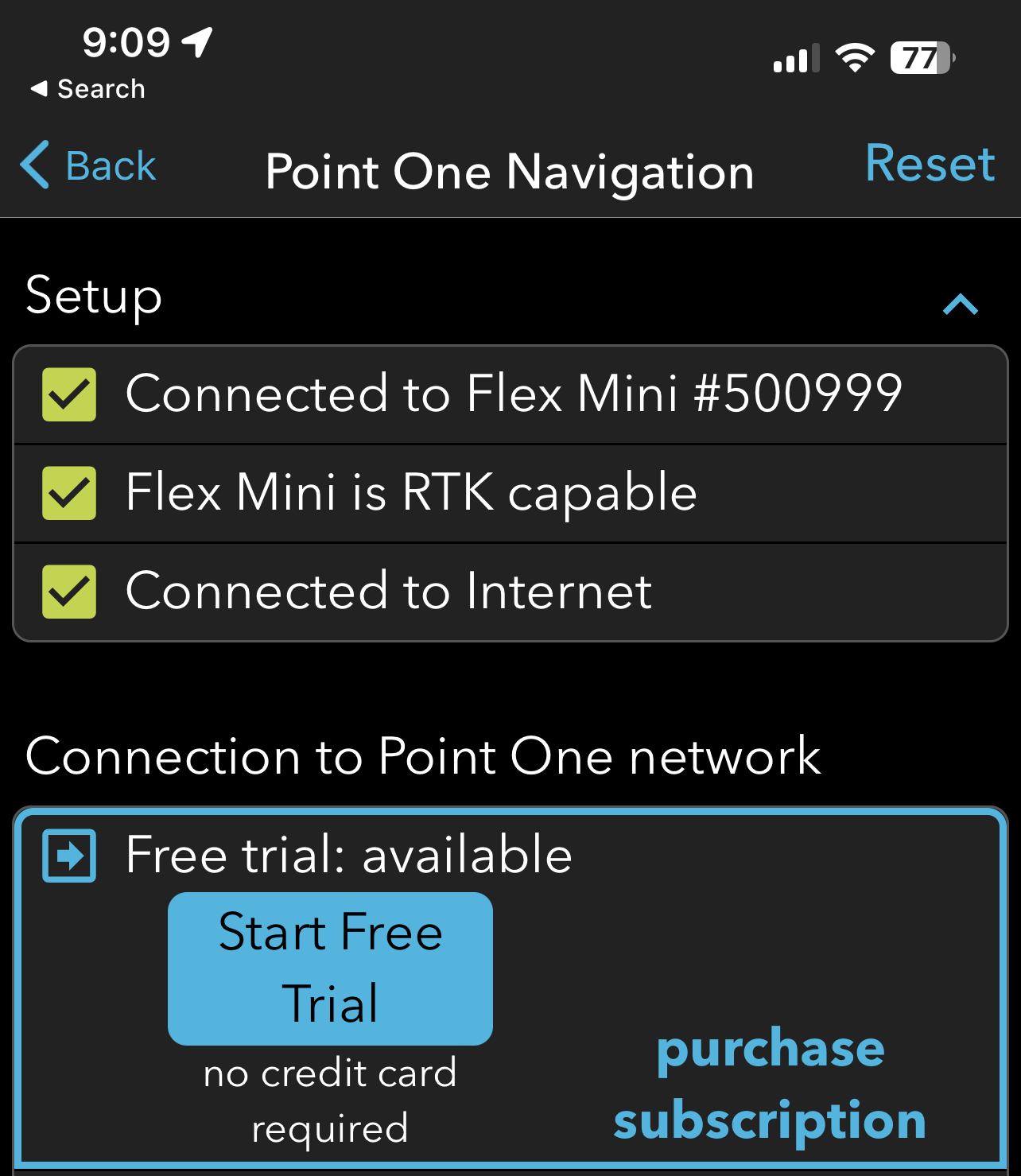Image resolution: width=1021 pixels, height=1176 pixels.
Task: Open purchase subscription link
Action: point(770,1084)
